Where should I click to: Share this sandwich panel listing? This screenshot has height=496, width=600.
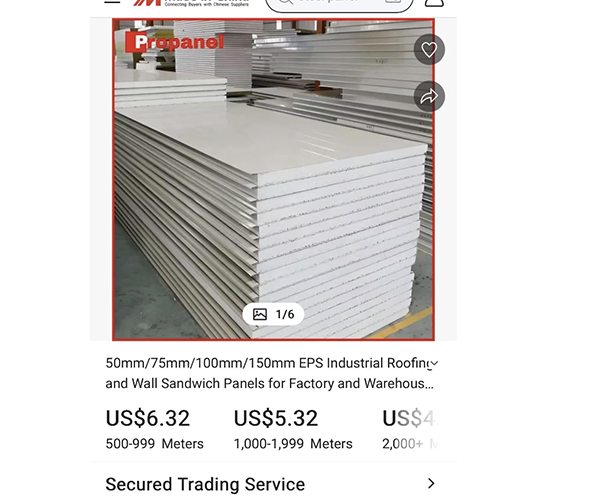(429, 97)
